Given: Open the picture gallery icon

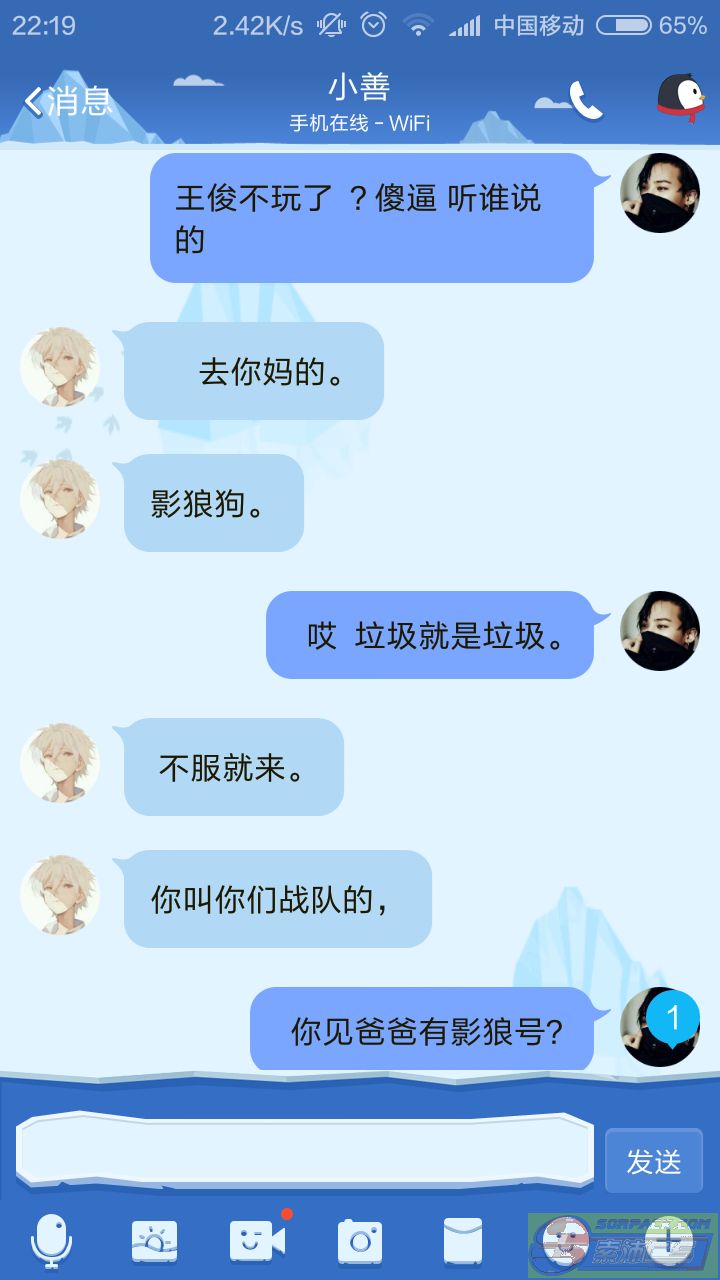Looking at the screenshot, I should pyautogui.click(x=154, y=1242).
